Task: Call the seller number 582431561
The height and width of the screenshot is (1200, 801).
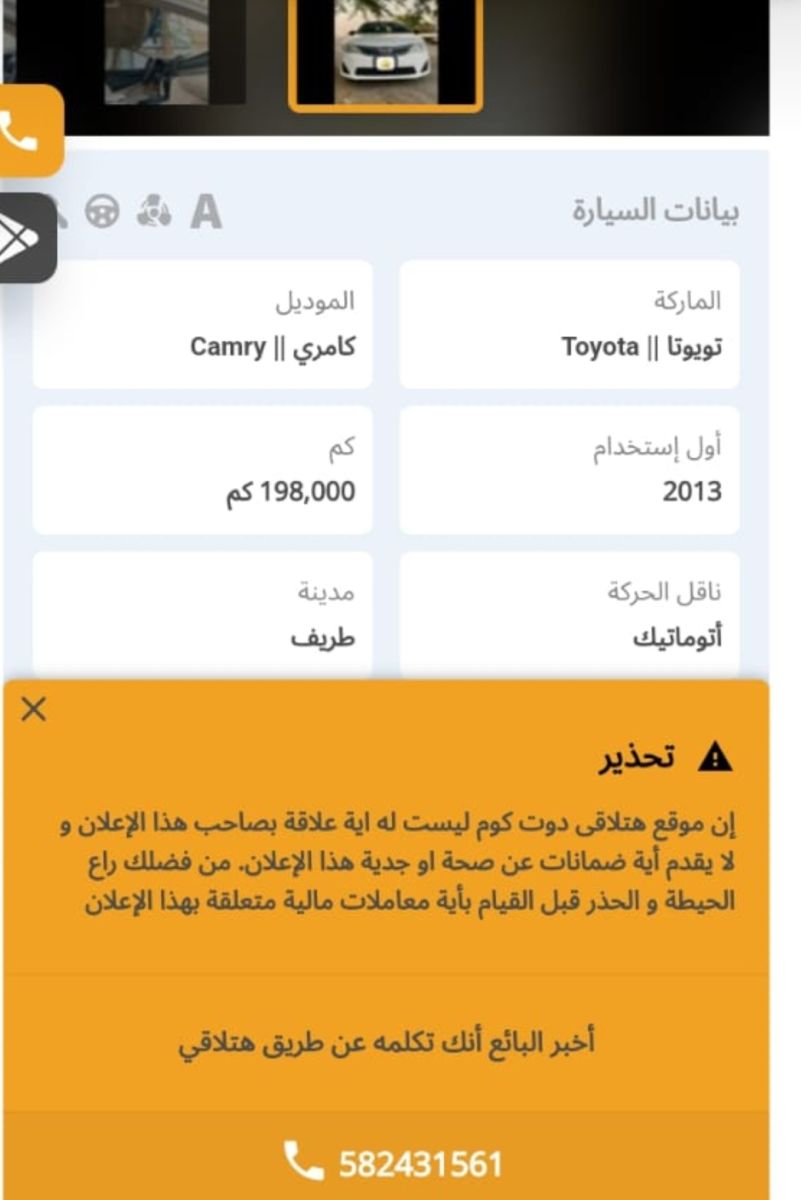Action: pos(420,1162)
